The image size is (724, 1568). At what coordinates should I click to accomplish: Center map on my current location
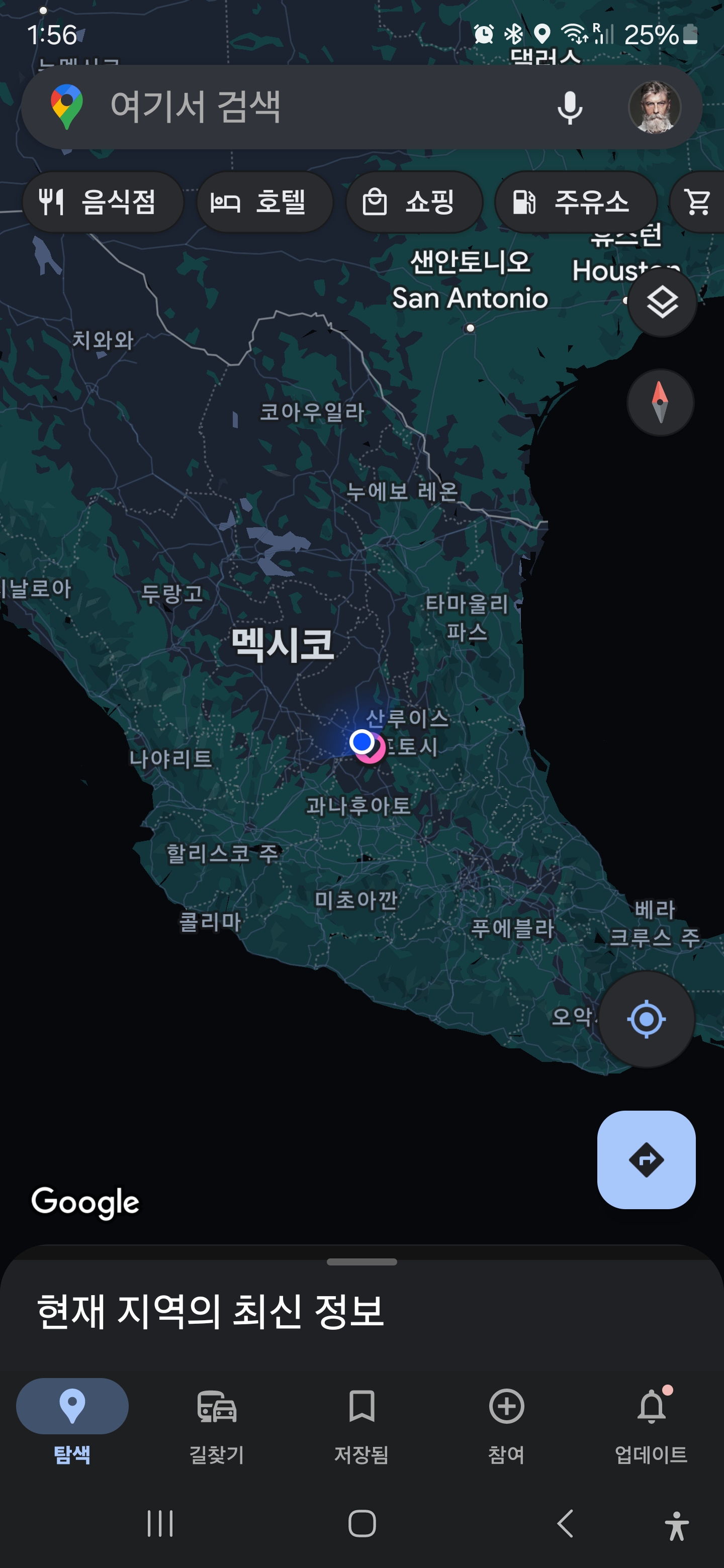click(x=646, y=1018)
